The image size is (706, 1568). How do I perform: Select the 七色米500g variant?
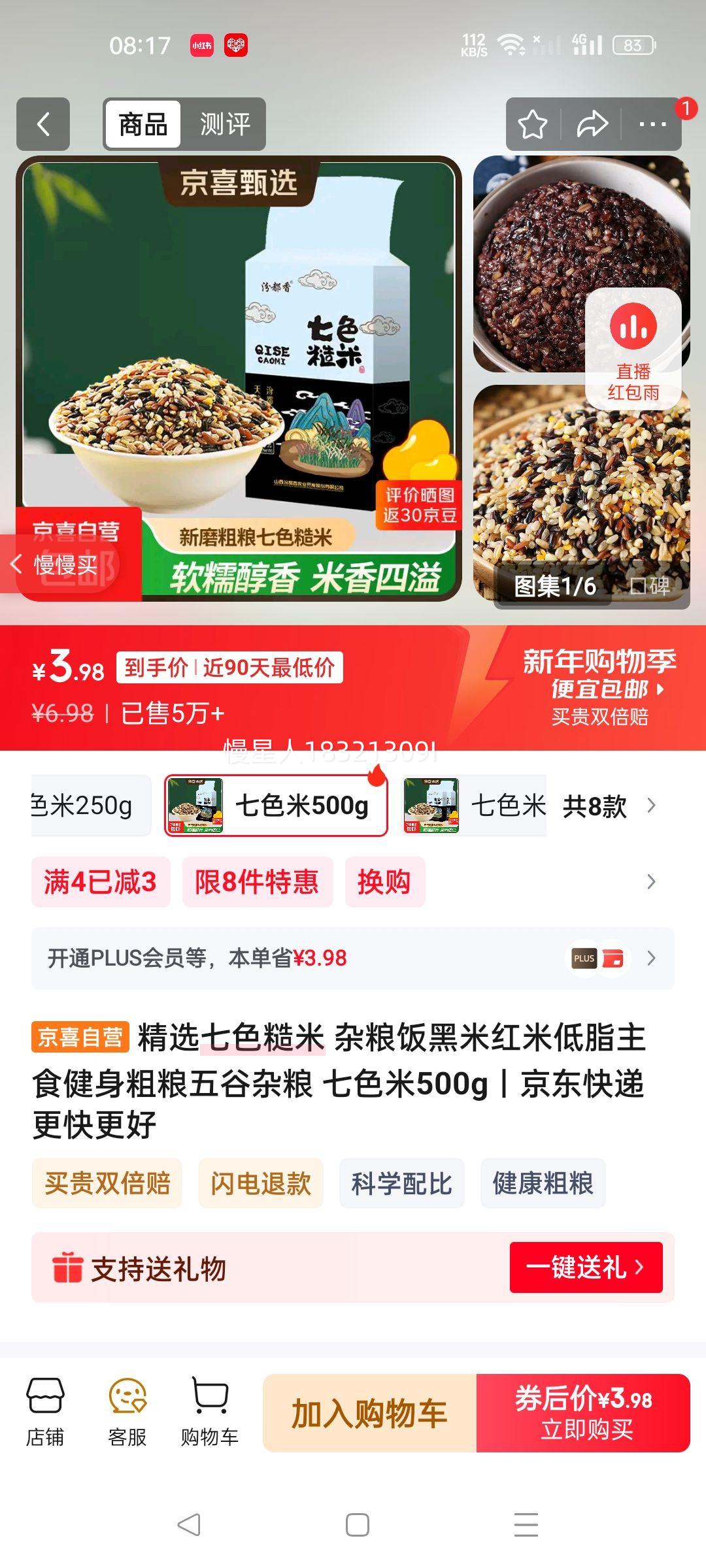275,805
